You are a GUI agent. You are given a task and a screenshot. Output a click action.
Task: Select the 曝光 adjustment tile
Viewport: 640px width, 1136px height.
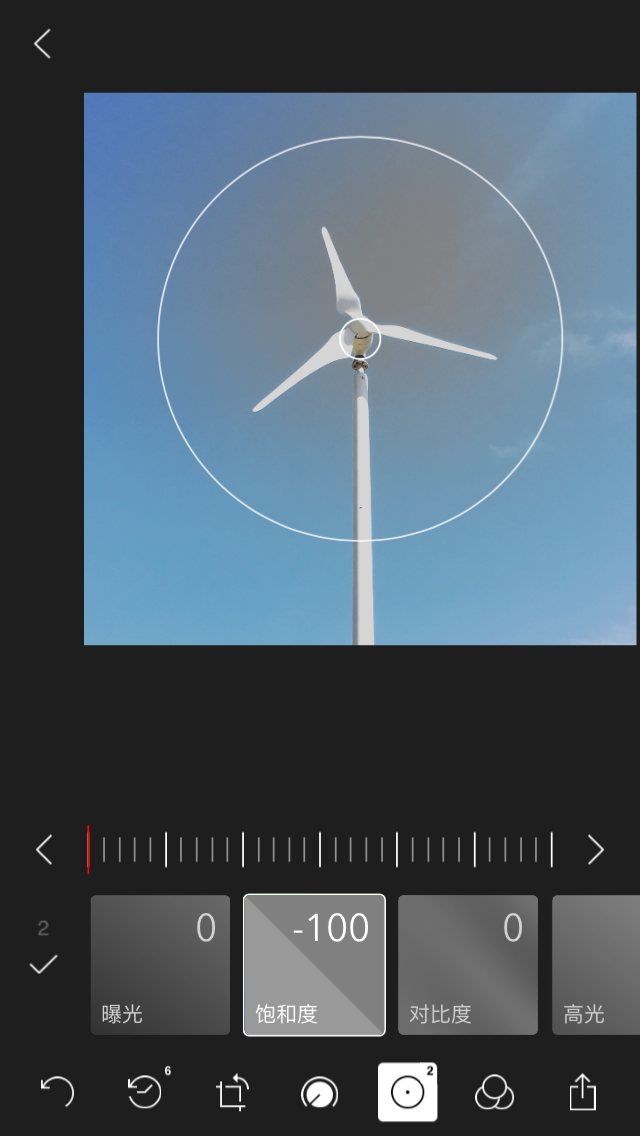click(160, 964)
